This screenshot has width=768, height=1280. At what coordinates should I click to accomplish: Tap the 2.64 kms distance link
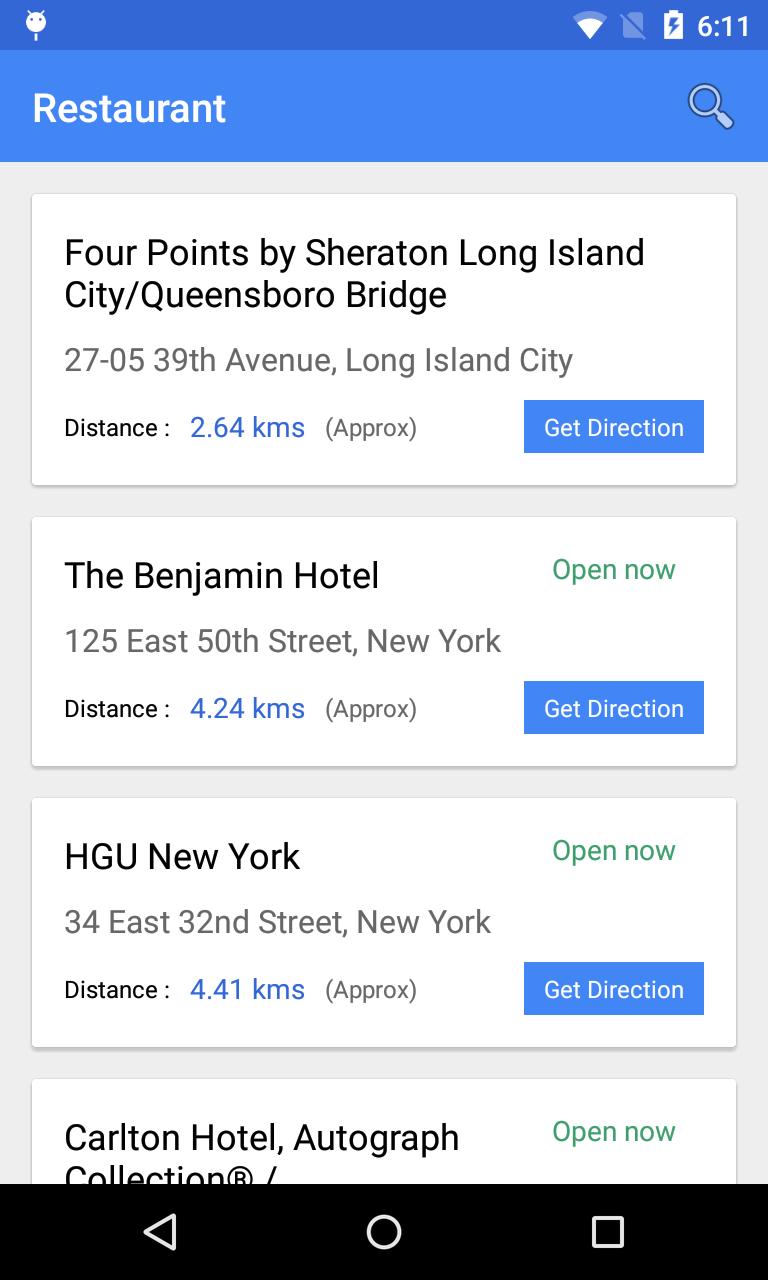tap(247, 427)
